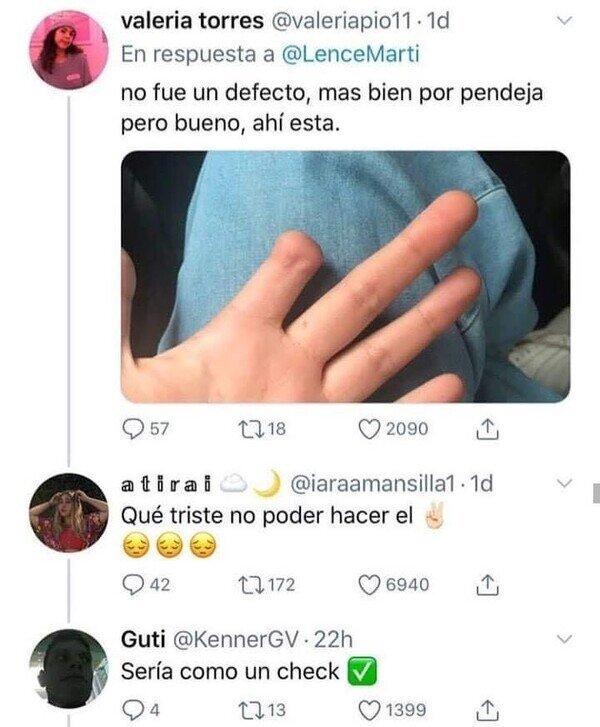The width and height of the screenshot is (600, 727).
Task: Reply to Guti's tweet
Action: [x=131, y=709]
